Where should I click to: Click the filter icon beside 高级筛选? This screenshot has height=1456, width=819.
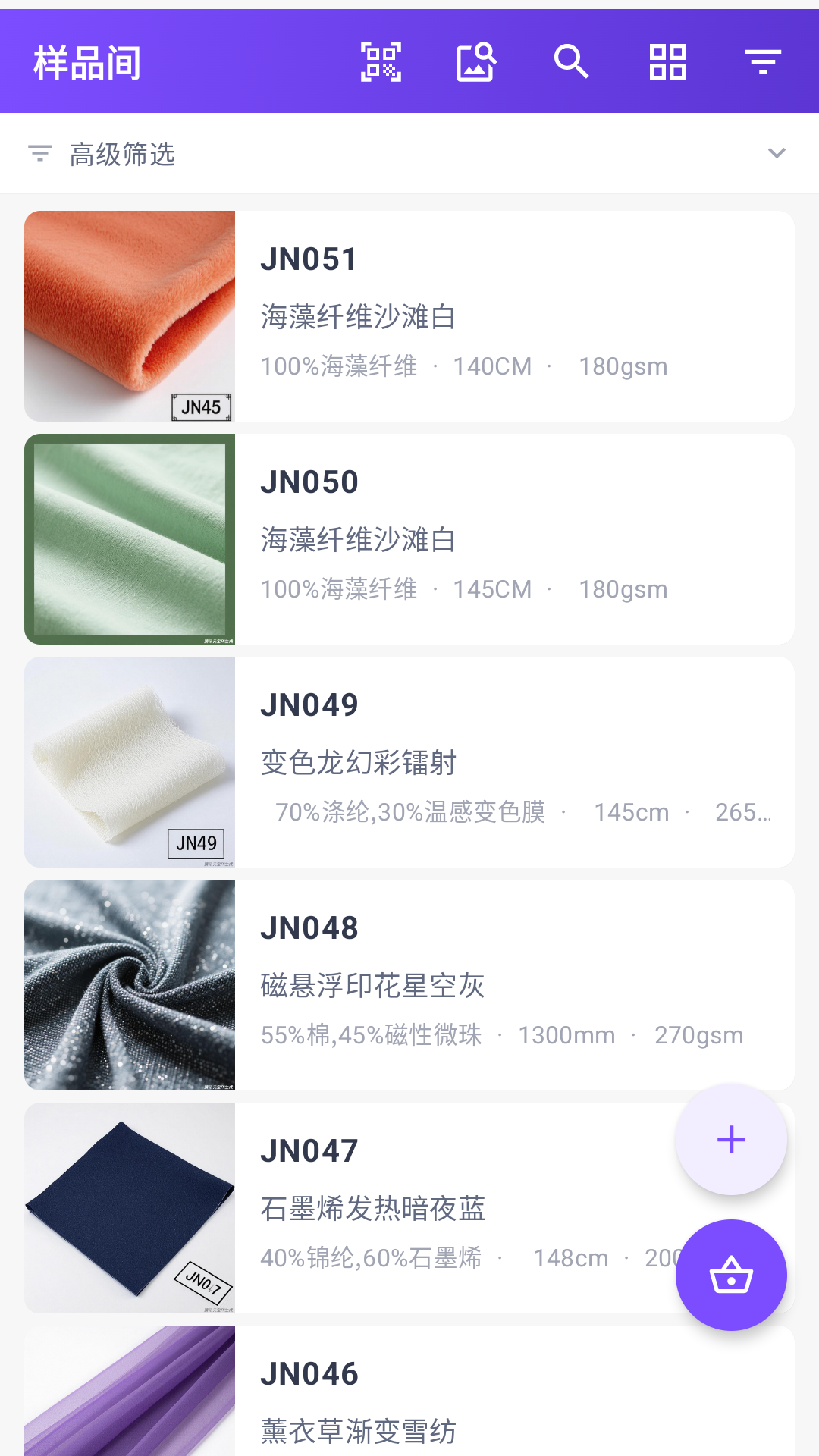[40, 154]
